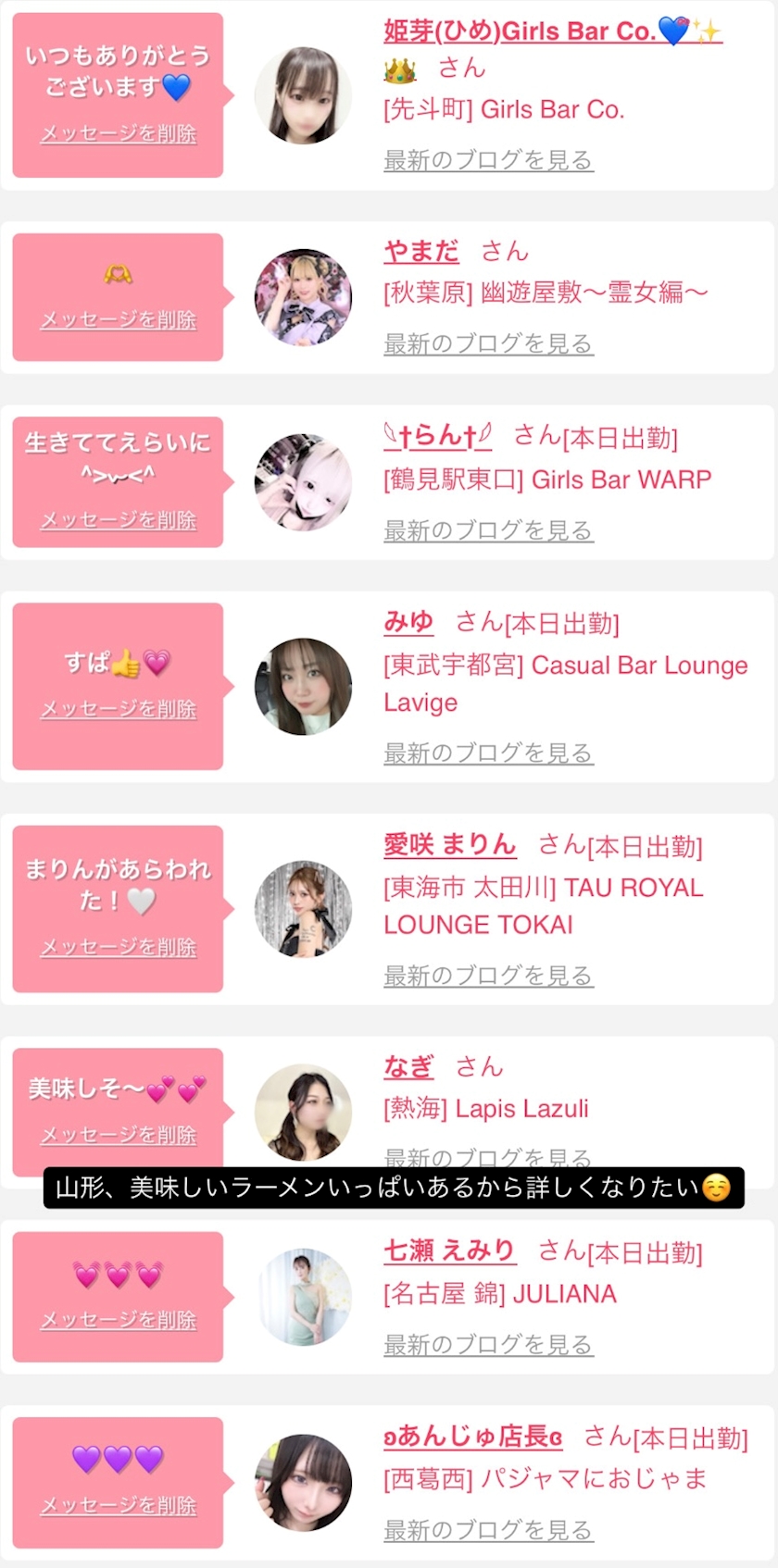Screen dimensions: 778x1568
Task: View 七瀬 えみり's latest blog
Action: click(x=488, y=1344)
